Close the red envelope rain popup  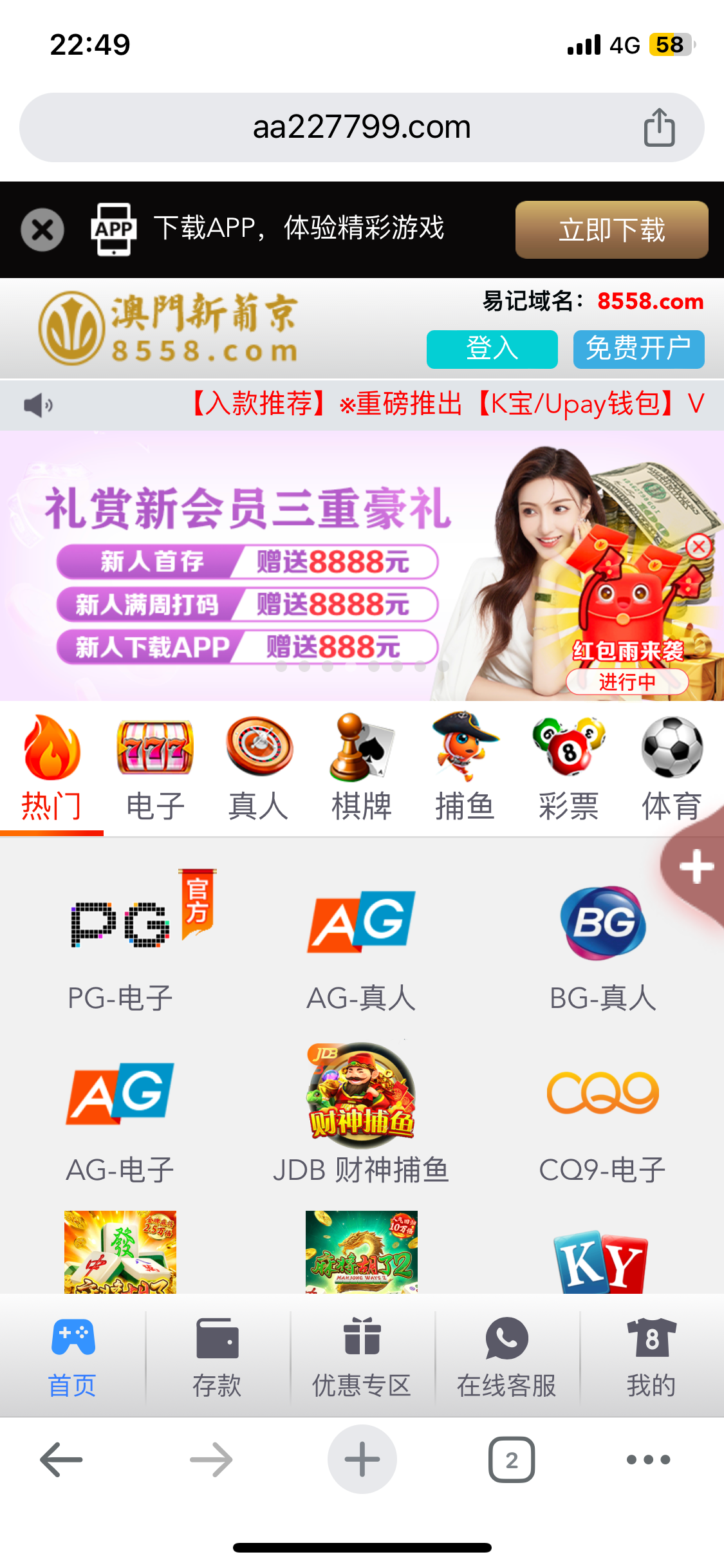click(x=698, y=546)
